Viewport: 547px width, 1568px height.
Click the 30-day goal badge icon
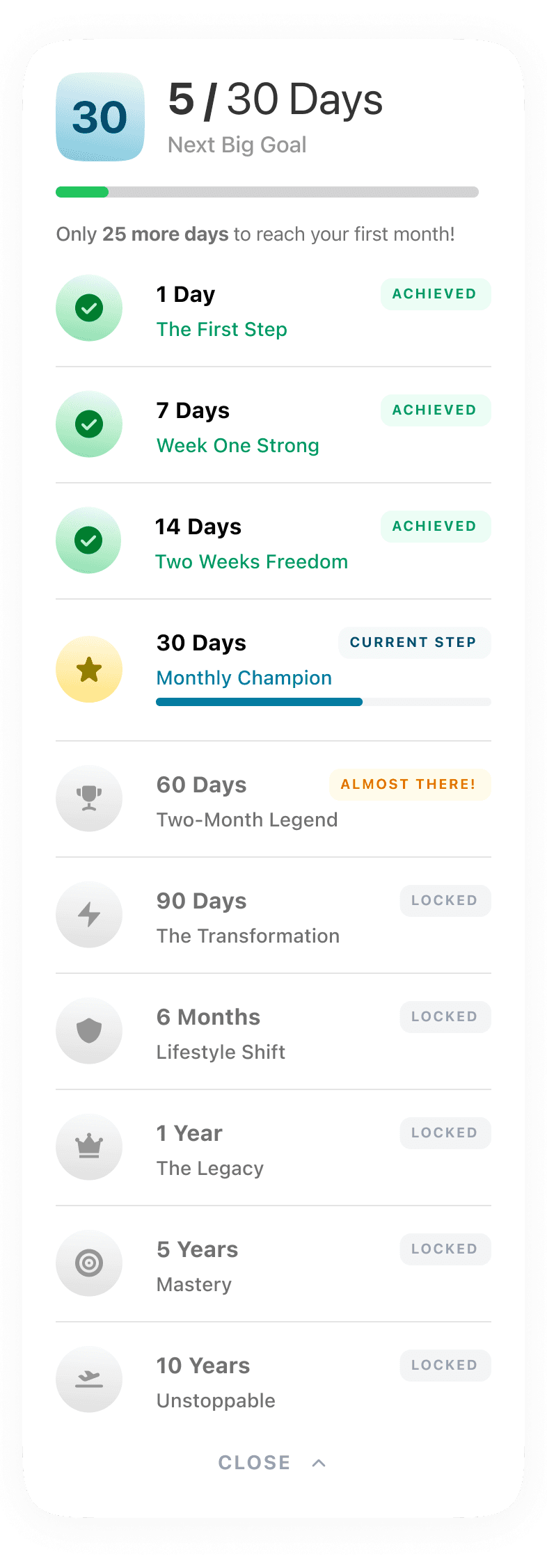[100, 118]
